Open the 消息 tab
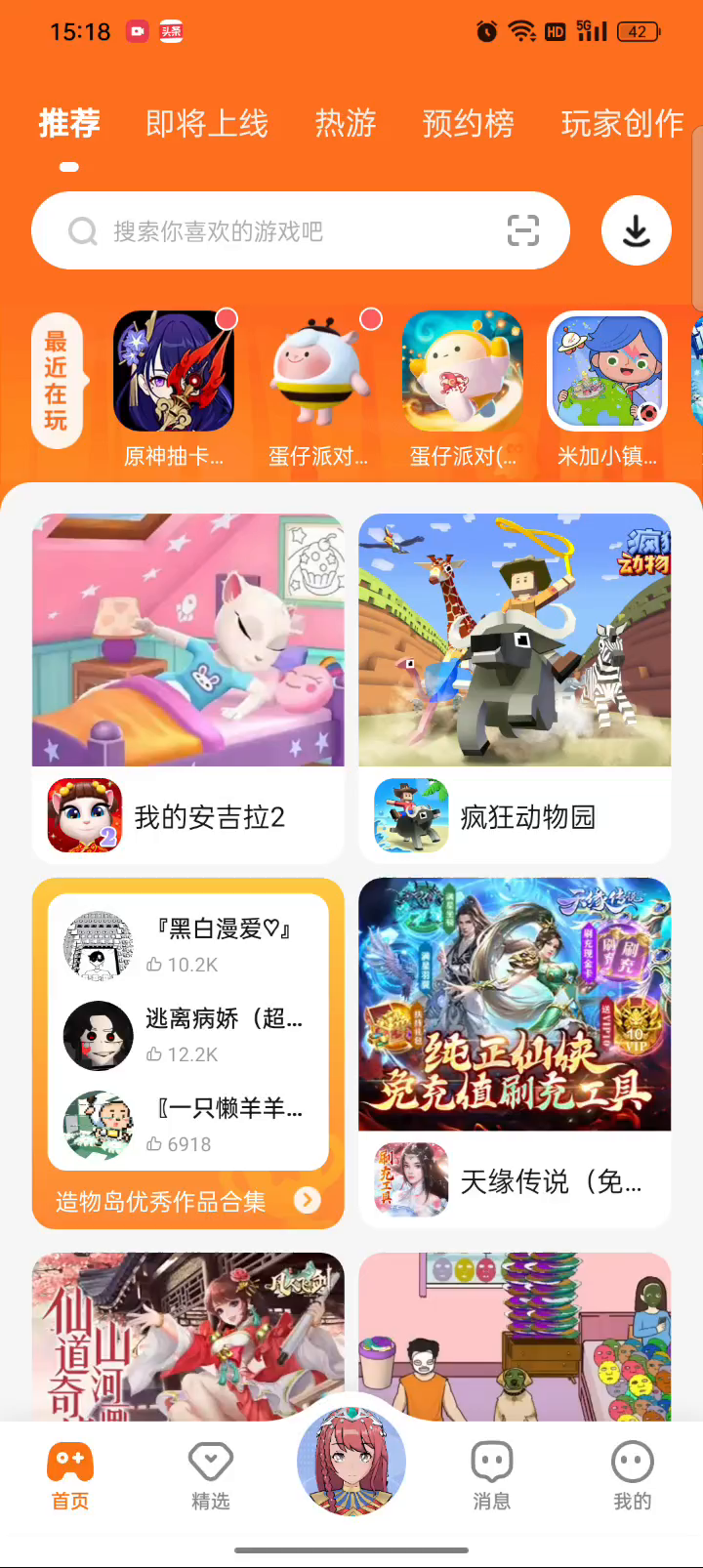This screenshot has width=703, height=1568. tap(492, 1474)
